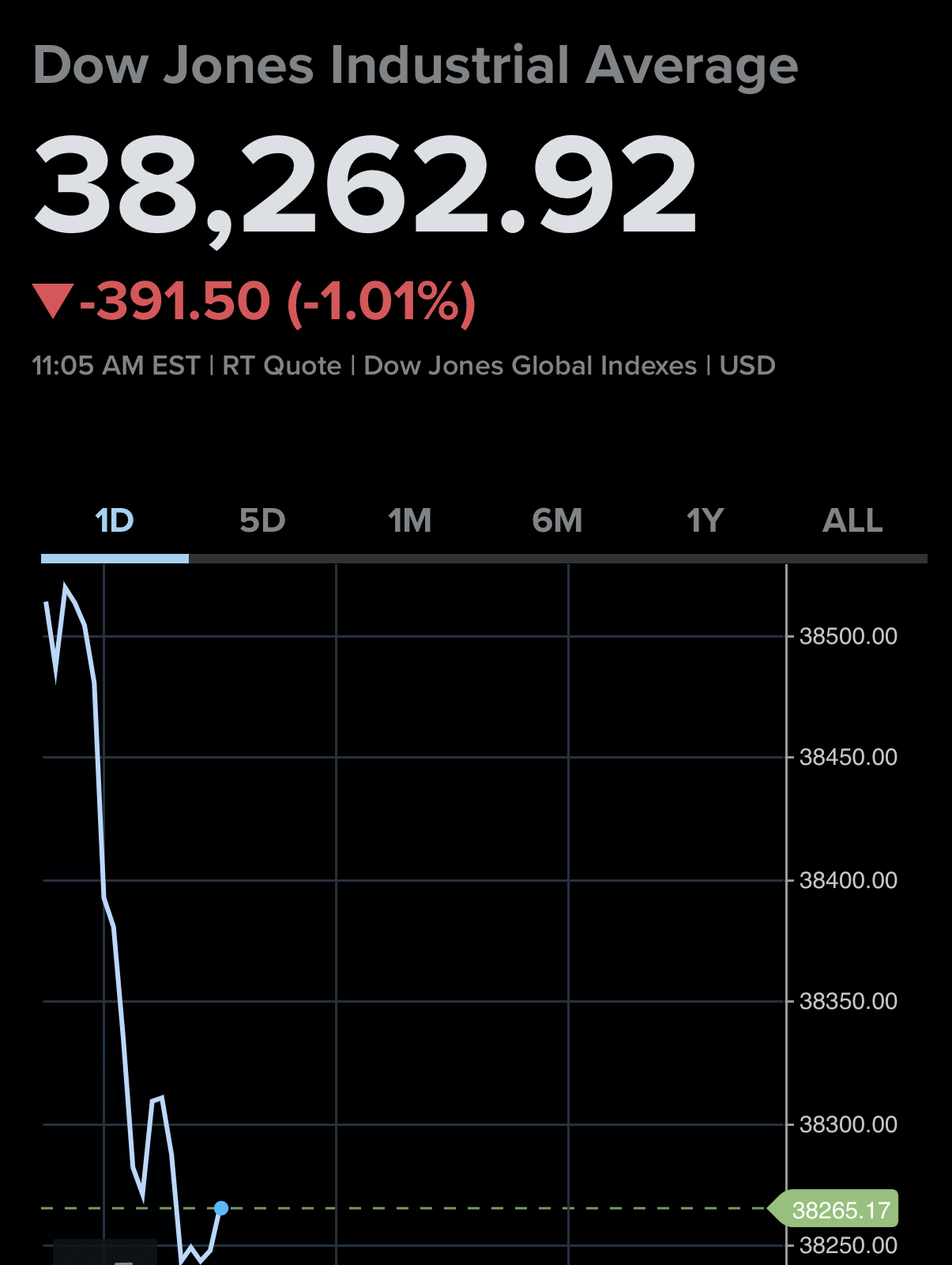Switch to the 5D chart range
This screenshot has height=1265, width=952.
[x=262, y=521]
